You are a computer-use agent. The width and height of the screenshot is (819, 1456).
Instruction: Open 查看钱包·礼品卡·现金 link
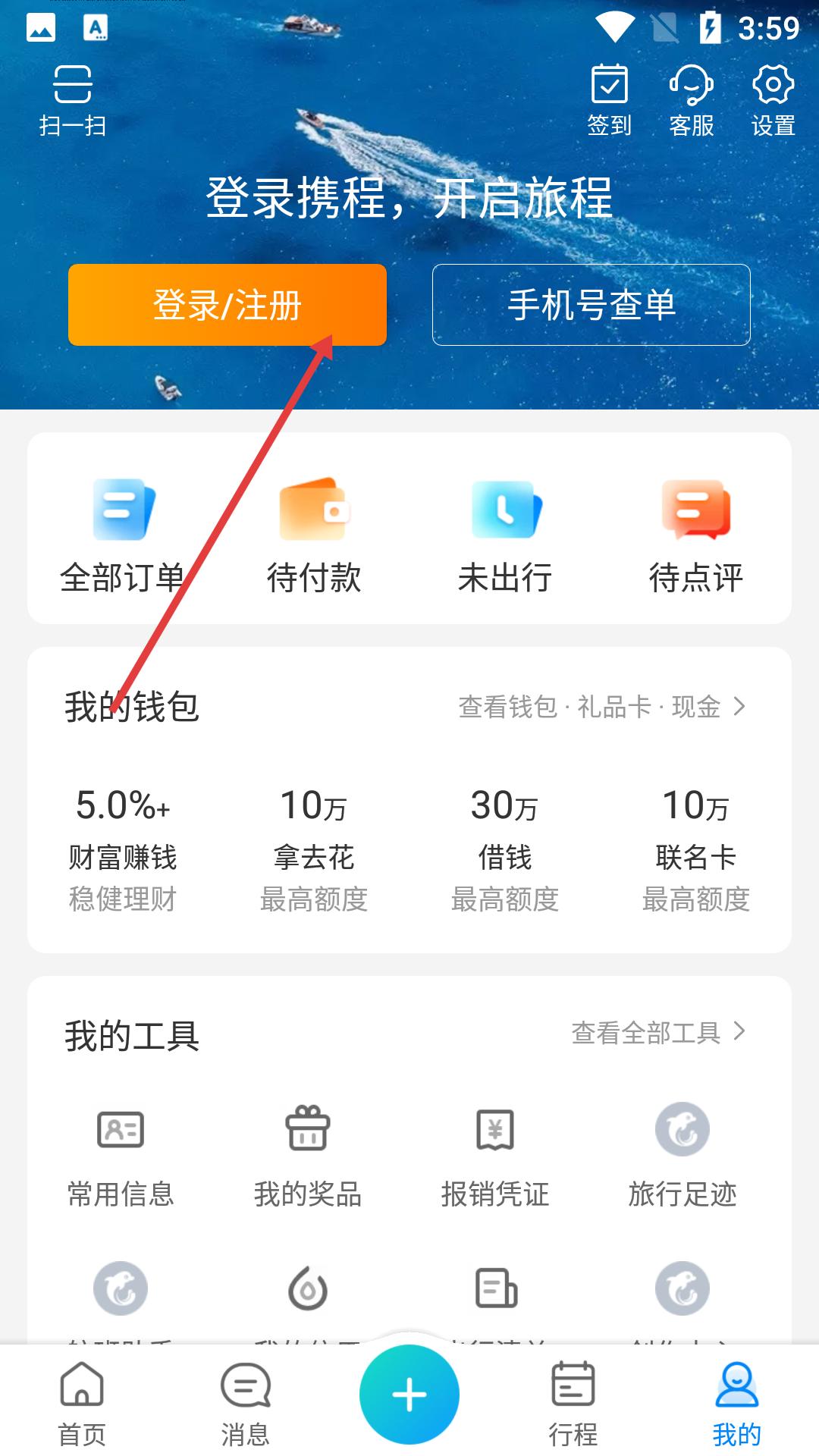point(601,707)
